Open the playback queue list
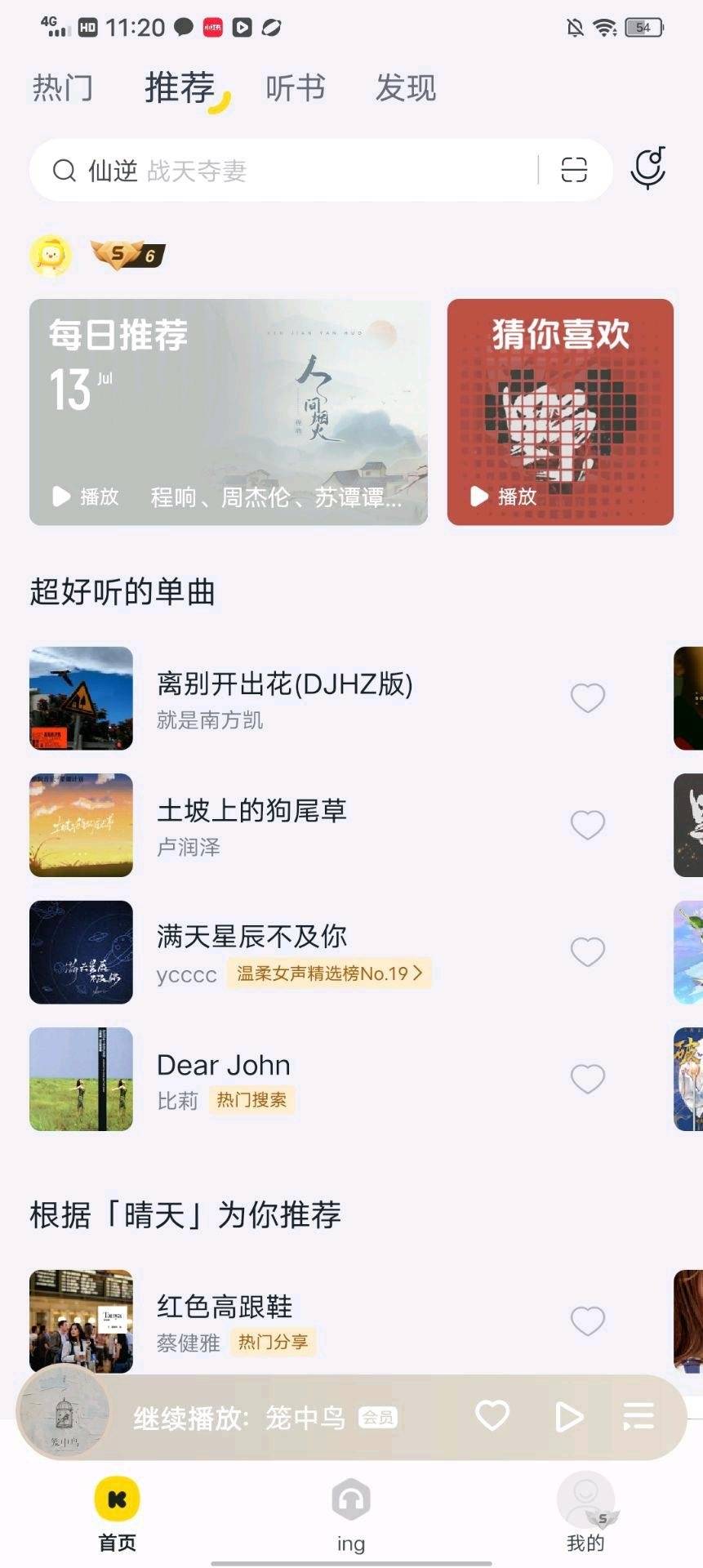Image resolution: width=703 pixels, height=1568 pixels. pyautogui.click(x=638, y=1416)
